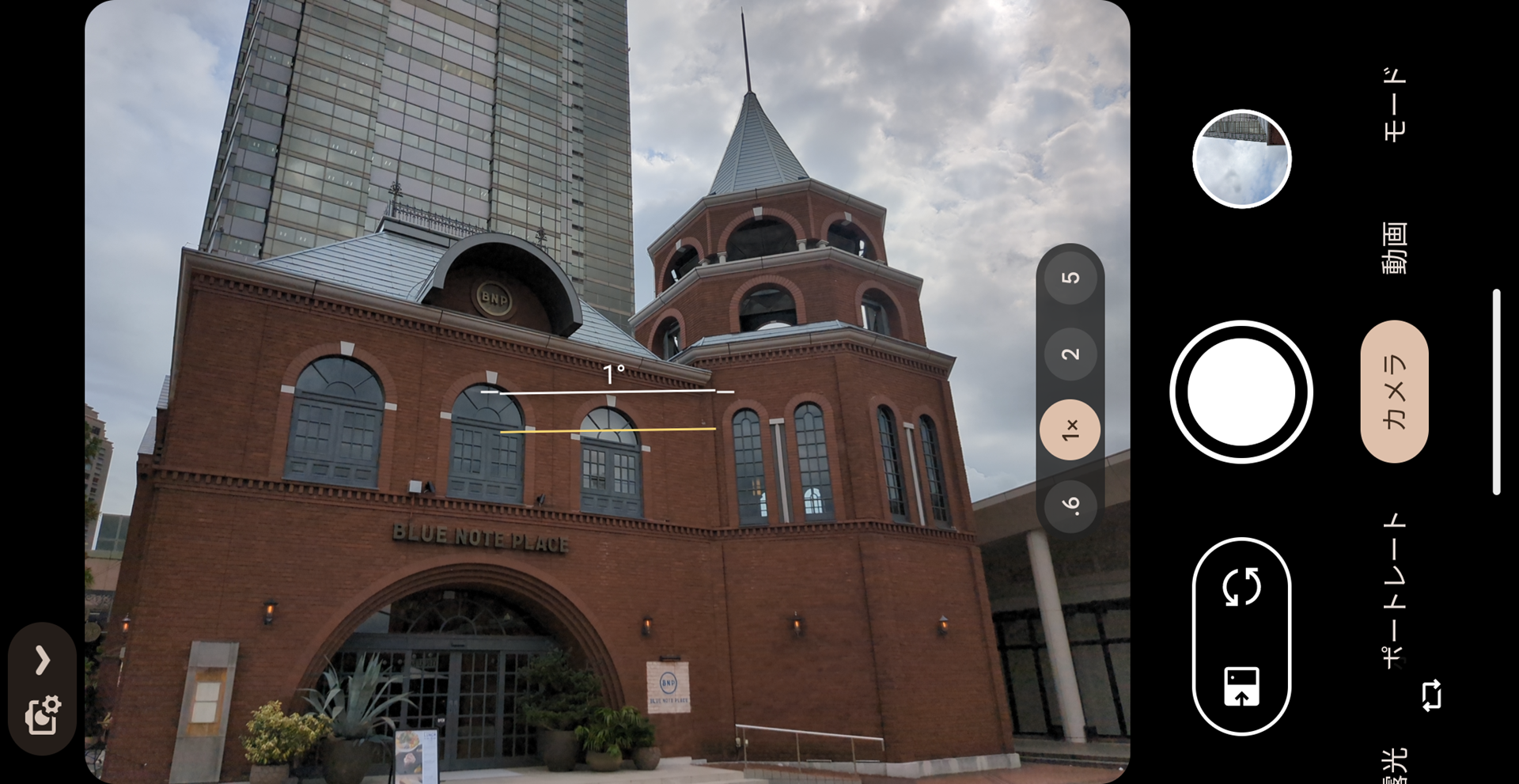Take a photo with the shutter button
The image size is (1519, 784).
(x=1241, y=392)
